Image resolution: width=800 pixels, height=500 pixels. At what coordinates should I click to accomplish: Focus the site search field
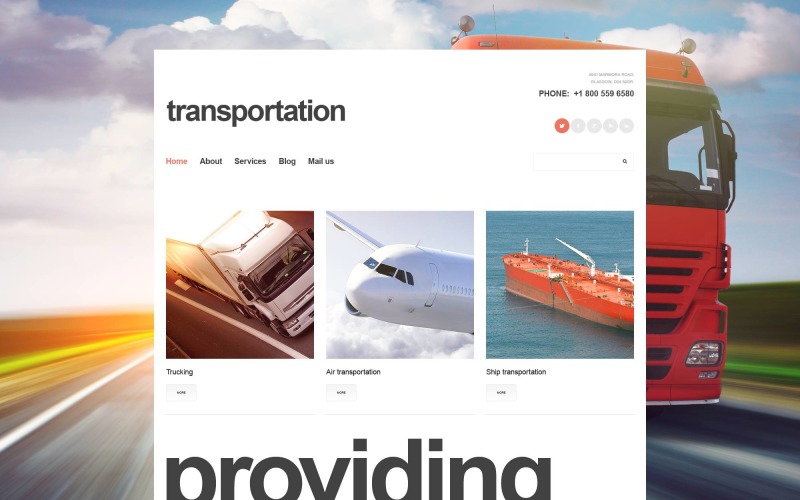[576, 161]
